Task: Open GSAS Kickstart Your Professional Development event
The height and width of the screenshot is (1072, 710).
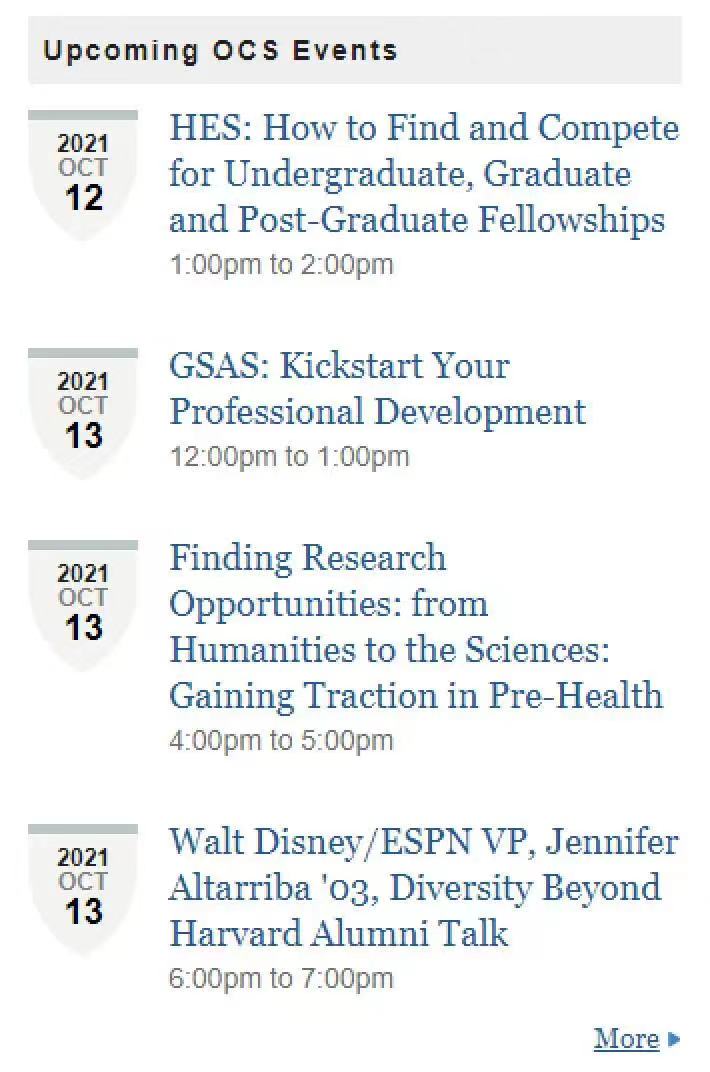Action: click(377, 389)
